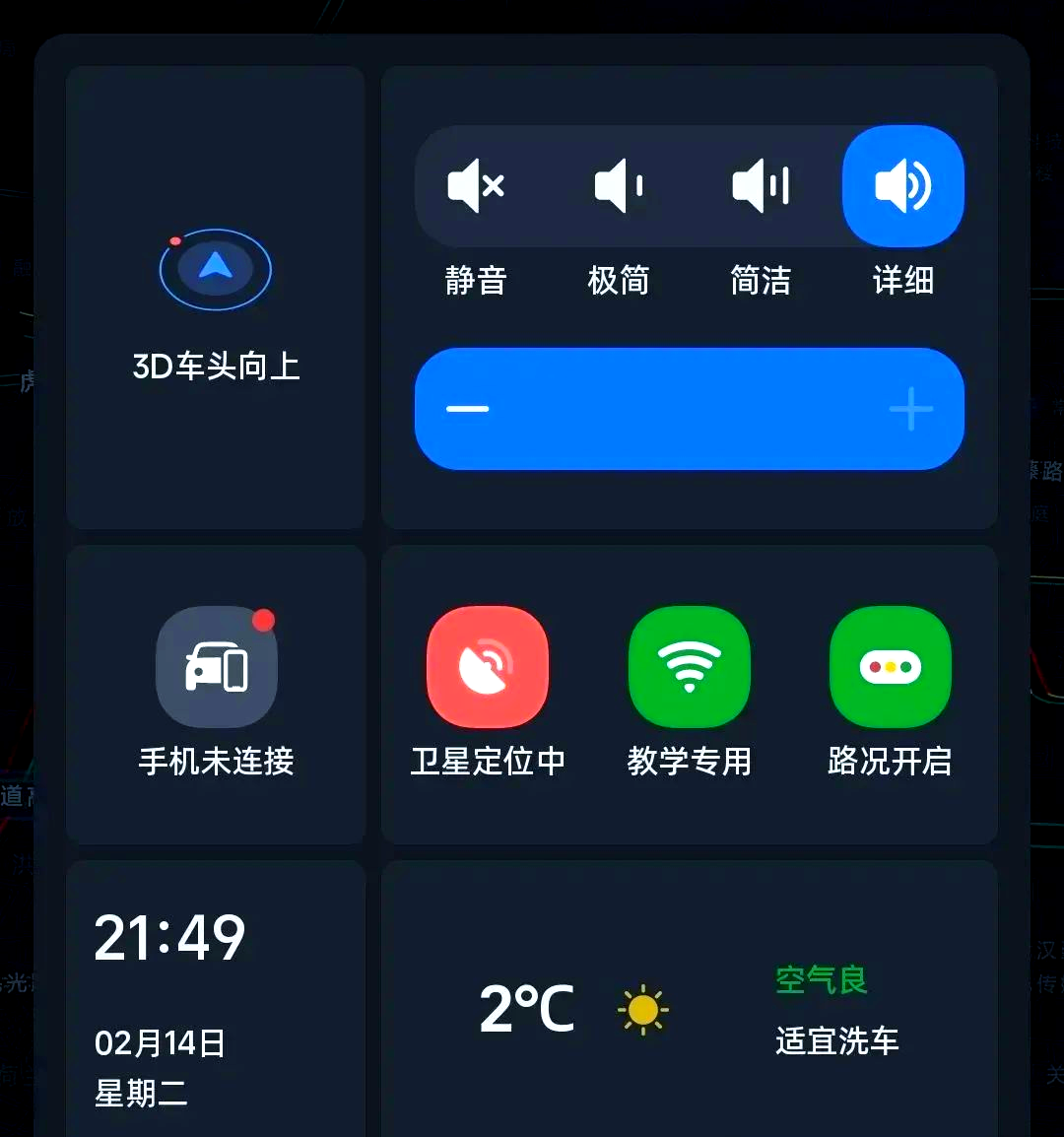Open 手机未连接 phone connection
Screen dimensions: 1064x1137
(217, 667)
